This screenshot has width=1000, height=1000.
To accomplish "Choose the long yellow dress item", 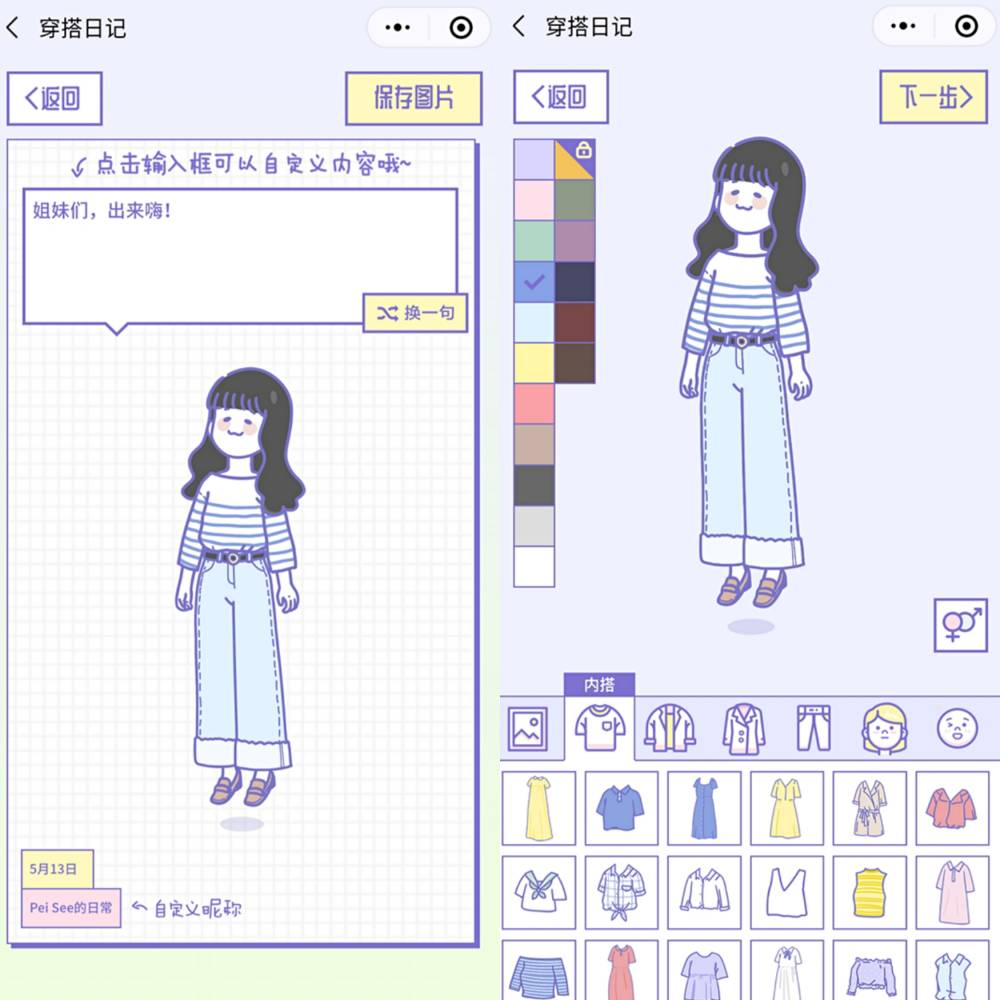I will (539, 808).
